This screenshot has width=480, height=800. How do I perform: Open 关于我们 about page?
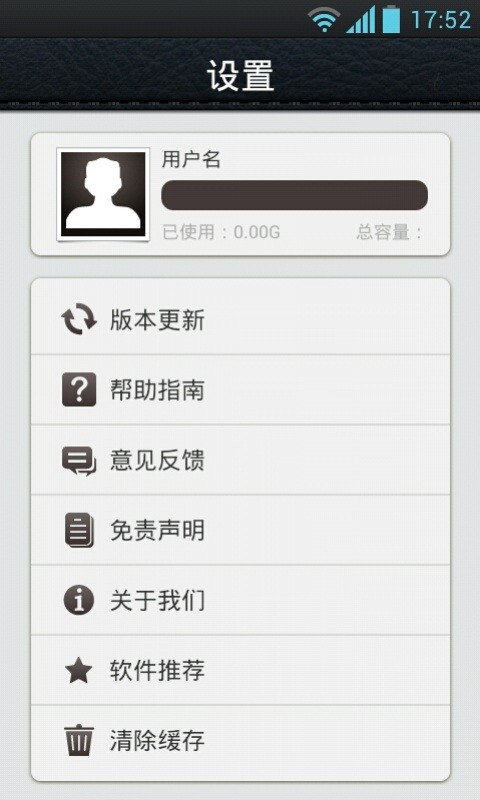(x=240, y=600)
